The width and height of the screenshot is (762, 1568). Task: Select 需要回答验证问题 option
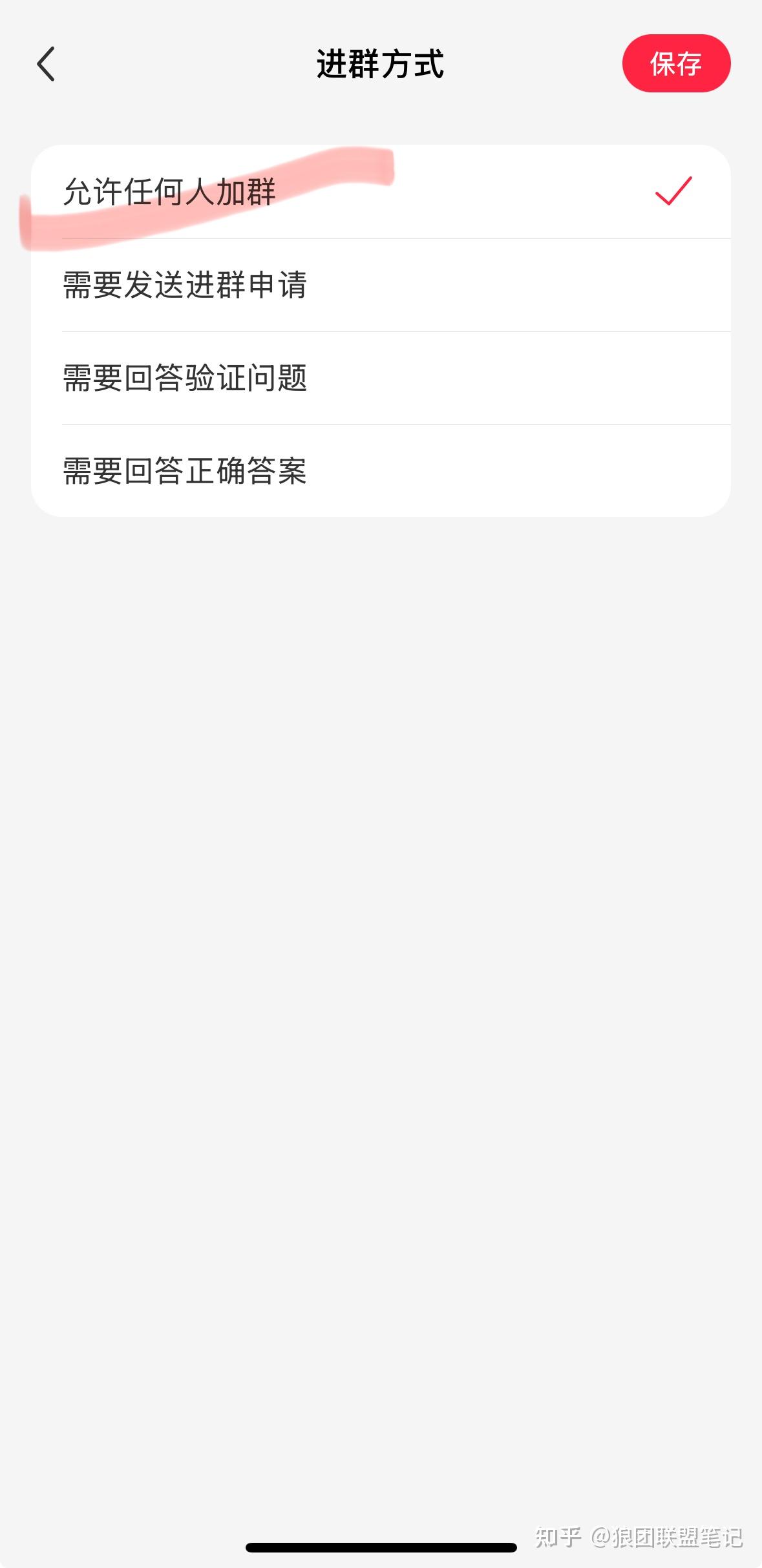[185, 378]
